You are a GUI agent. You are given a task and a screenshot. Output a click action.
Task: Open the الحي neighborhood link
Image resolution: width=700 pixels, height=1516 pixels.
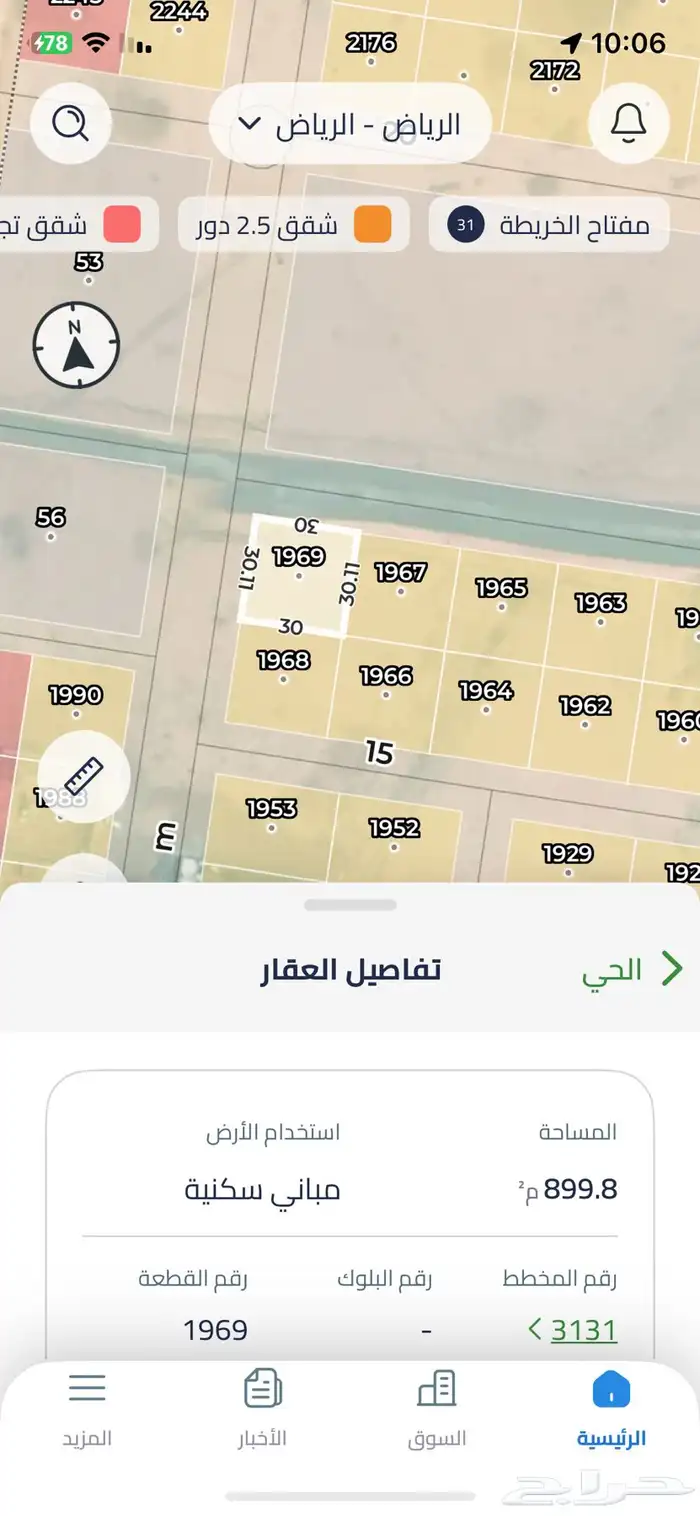click(632, 969)
